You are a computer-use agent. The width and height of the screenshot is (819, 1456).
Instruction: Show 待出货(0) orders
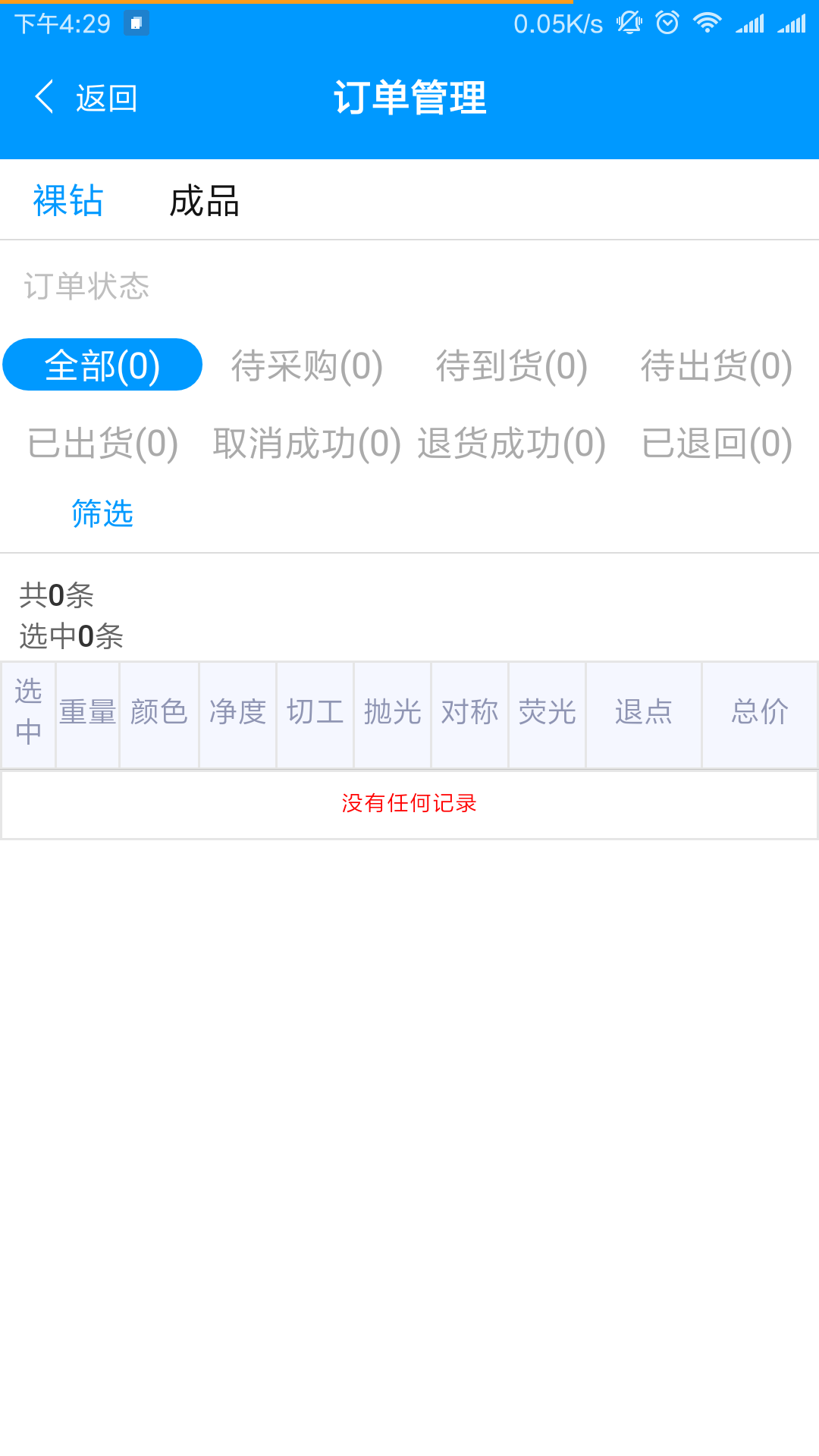[717, 366]
